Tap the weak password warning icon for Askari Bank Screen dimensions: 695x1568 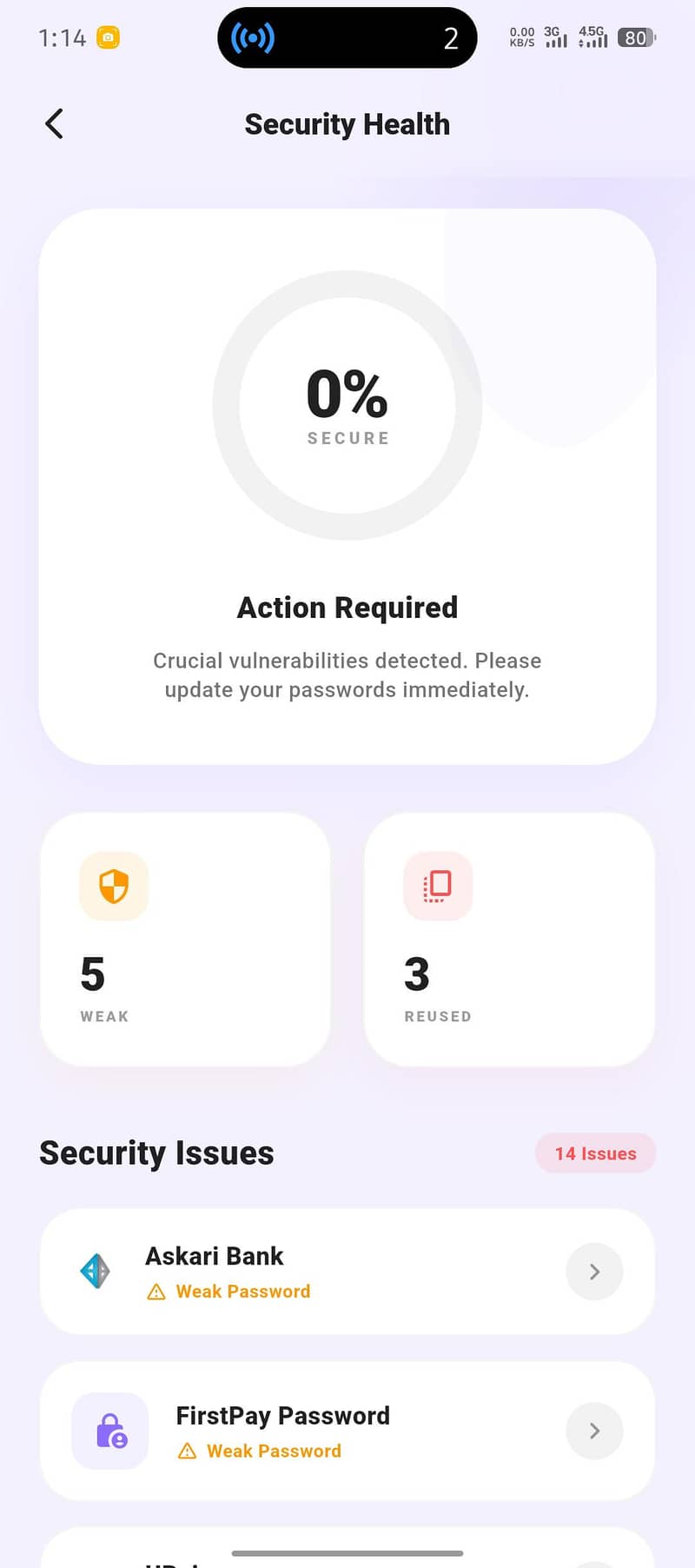click(x=156, y=1292)
